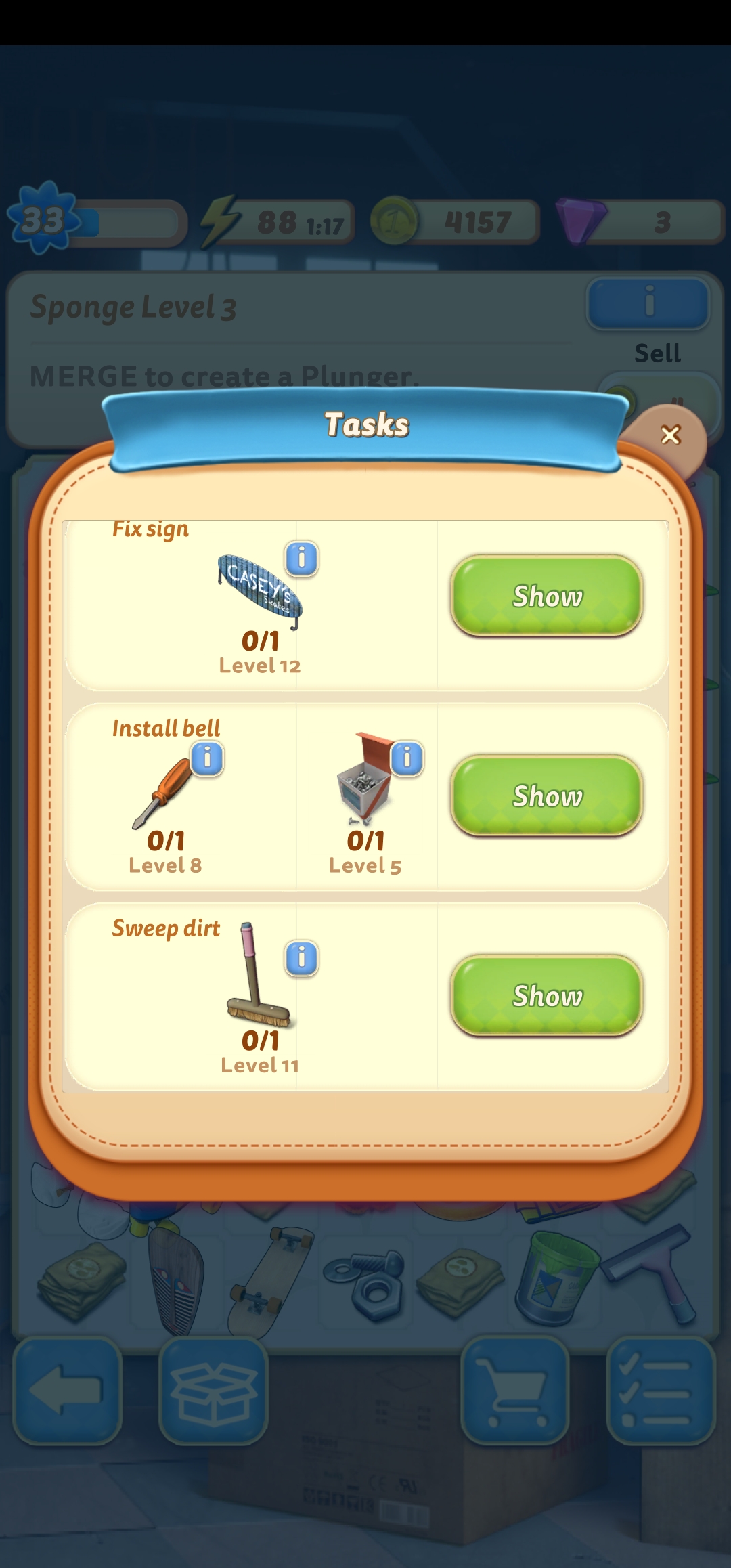Close the Tasks dialog
The height and width of the screenshot is (1568, 731).
point(670,435)
